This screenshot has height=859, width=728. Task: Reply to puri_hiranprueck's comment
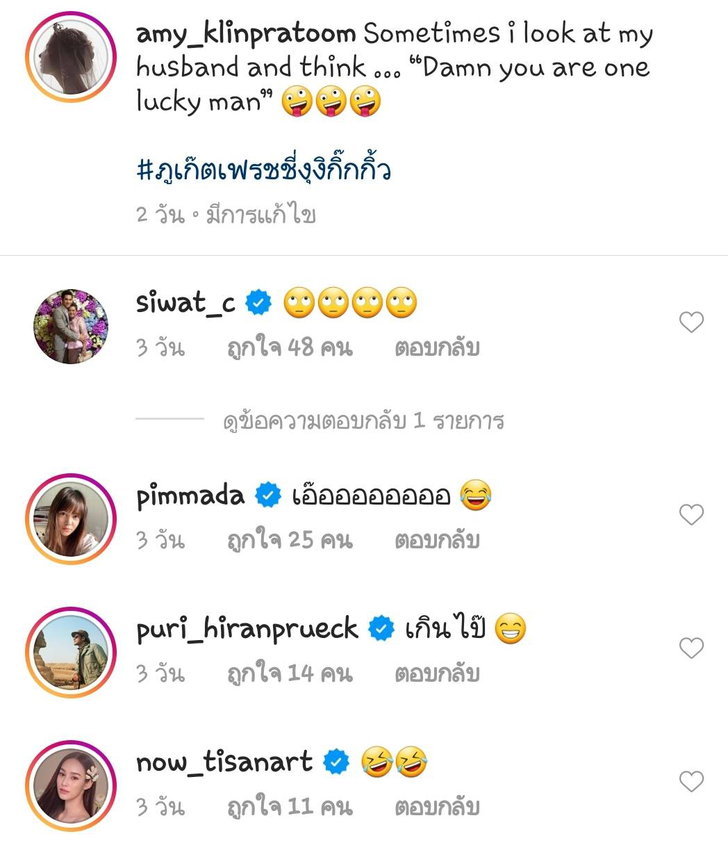tap(437, 674)
